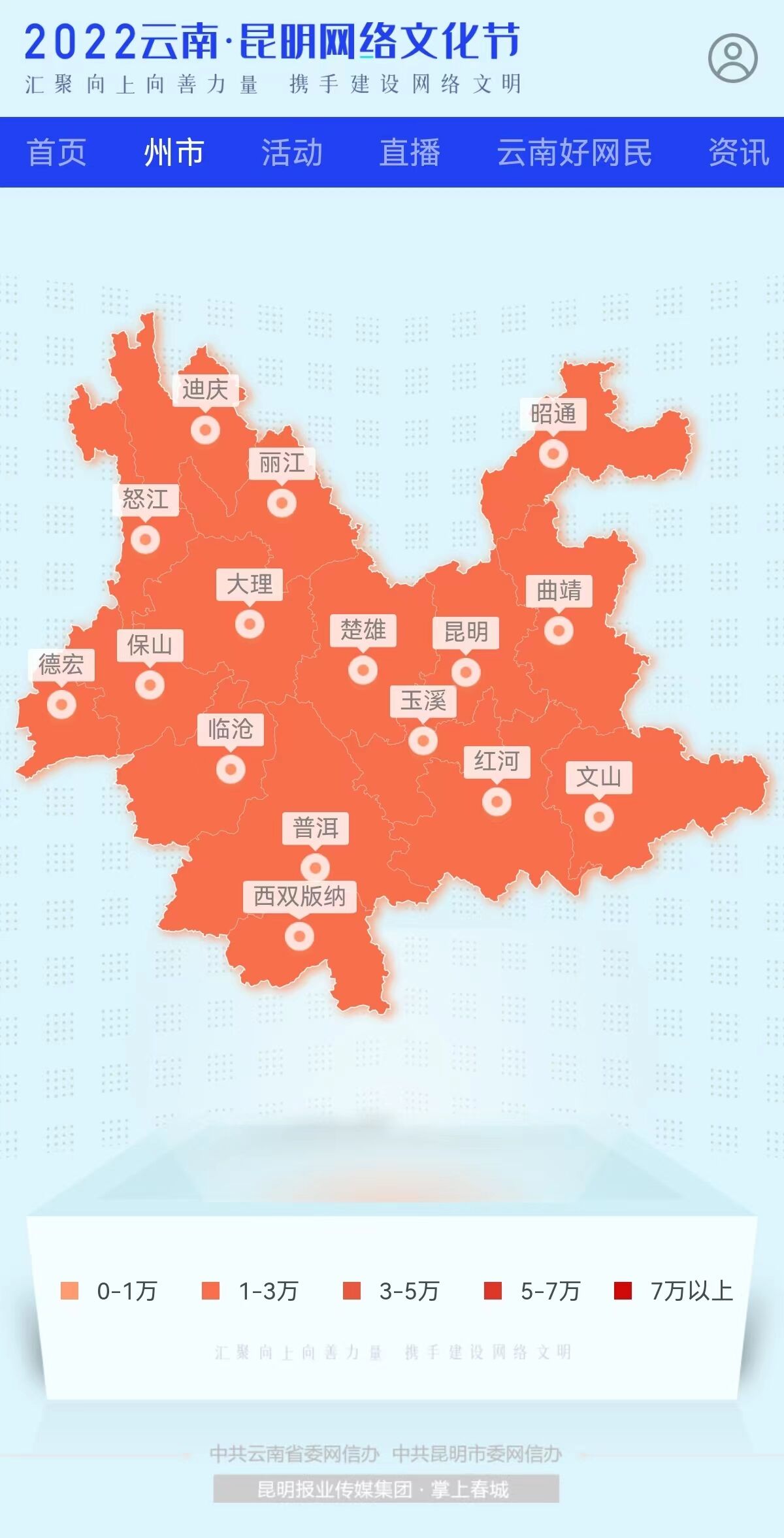Select the 州市 tab
The height and width of the screenshot is (1538, 784).
(x=174, y=152)
